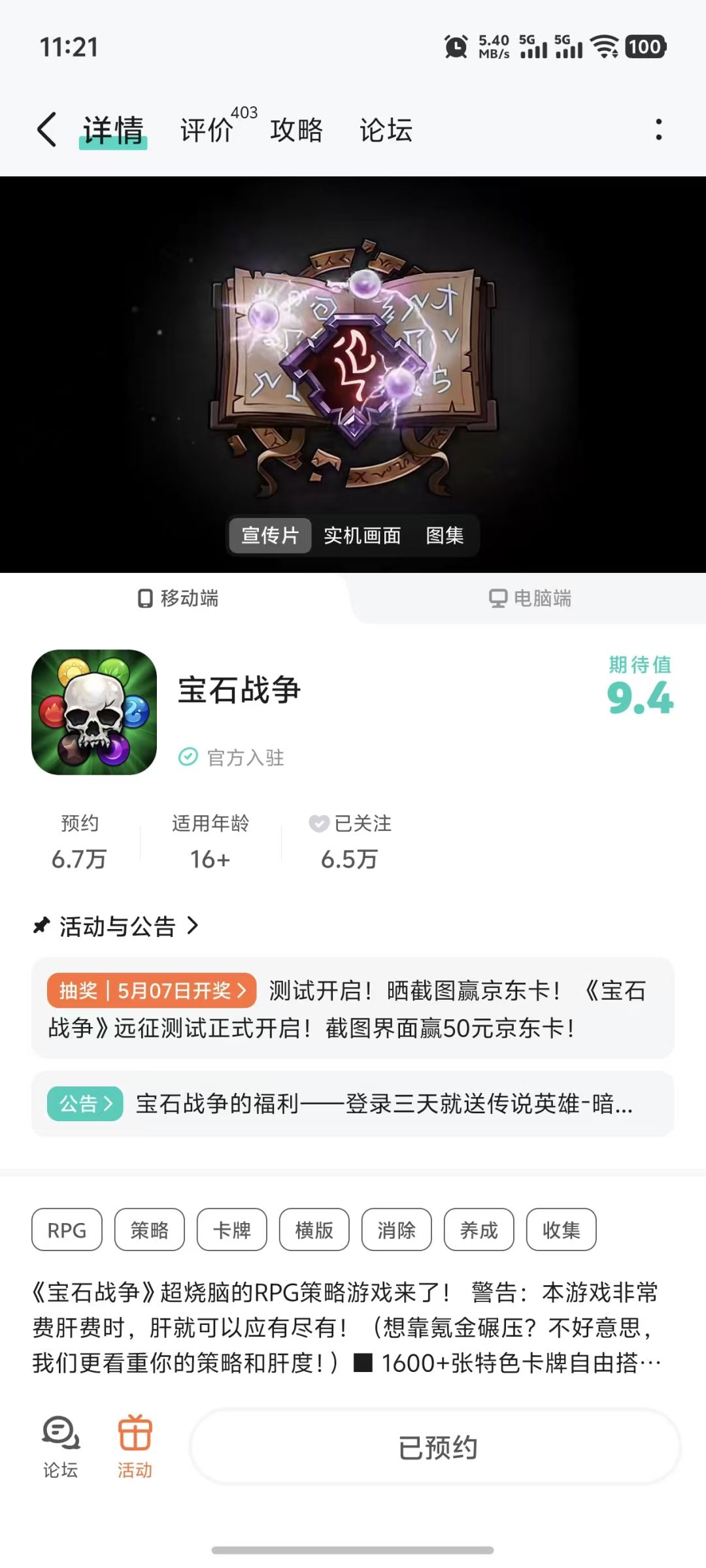Switch to the 评价 tab
Screen dimensions: 706x1568
206,130
